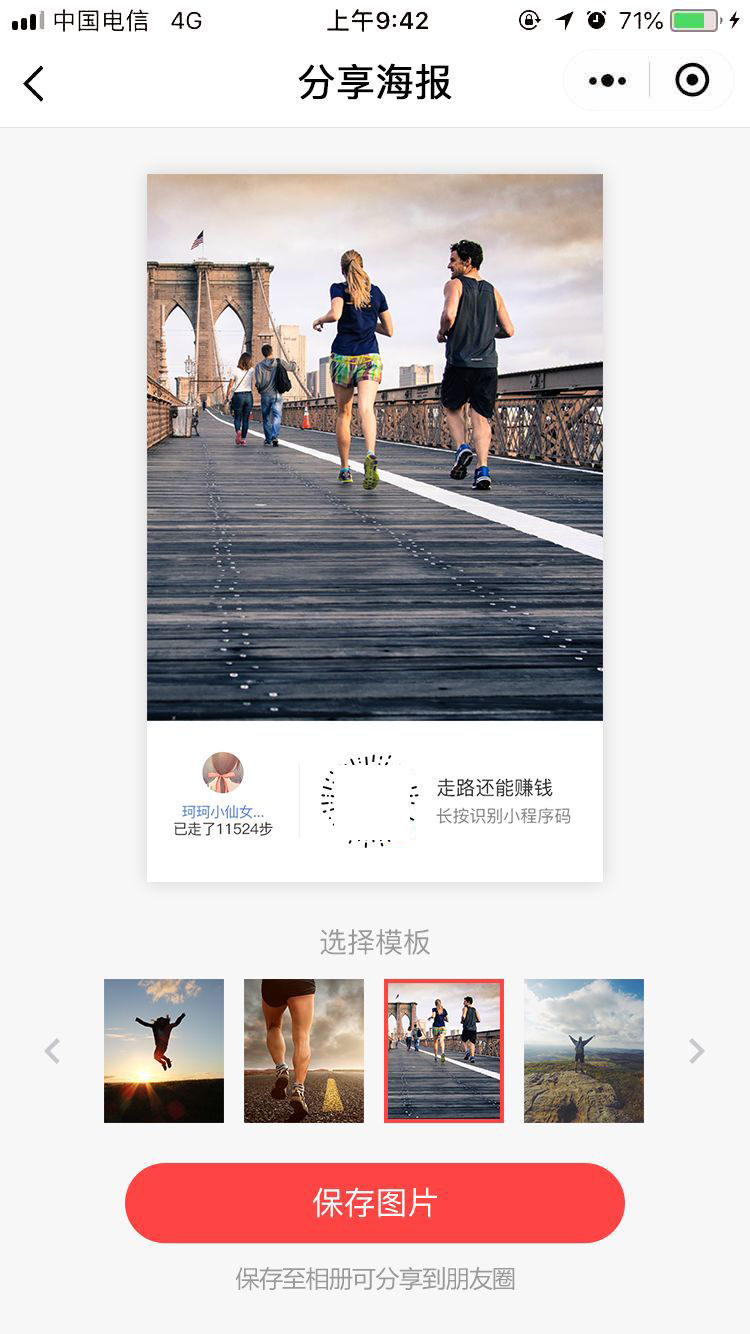Go back from the 分享海报 page
The image size is (750, 1334).
tap(34, 83)
